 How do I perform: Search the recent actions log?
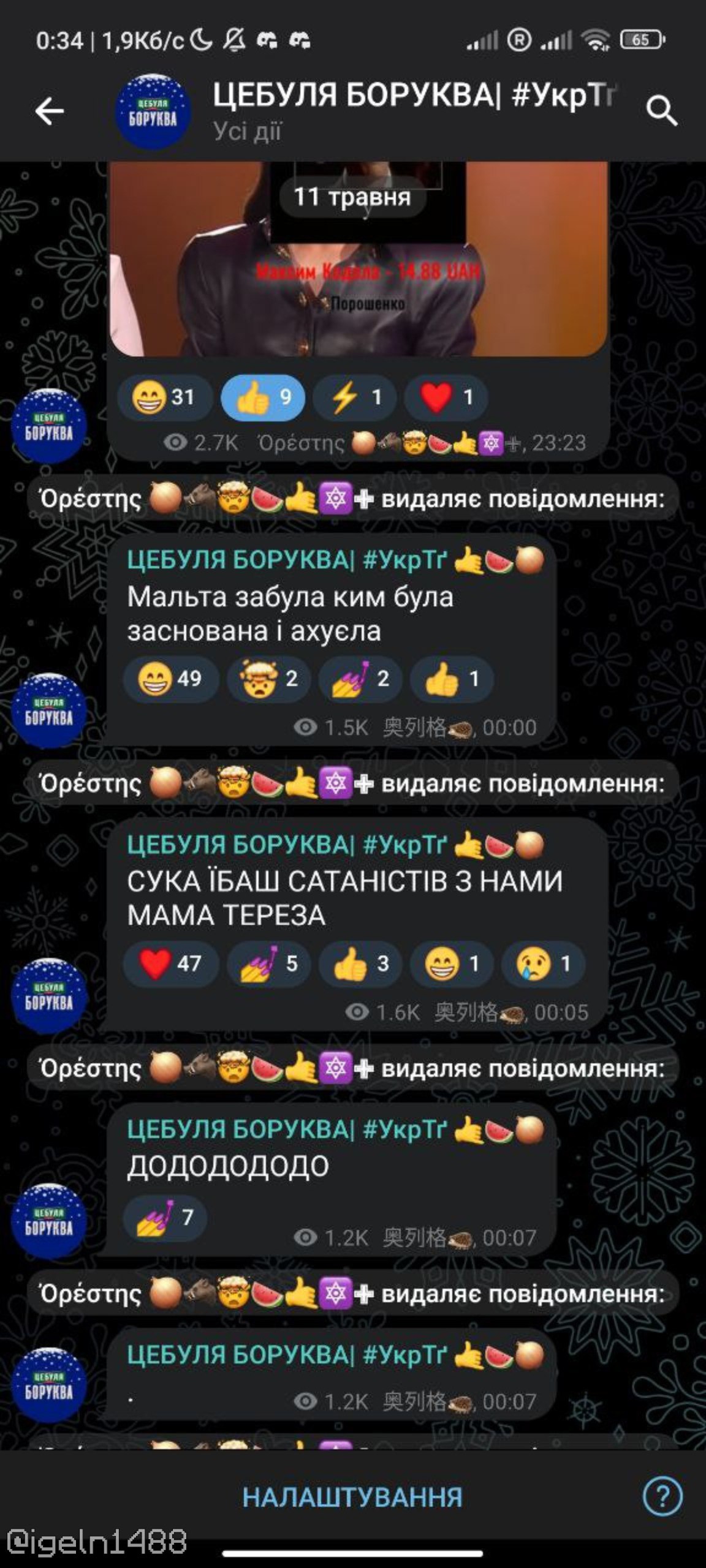coord(661,111)
